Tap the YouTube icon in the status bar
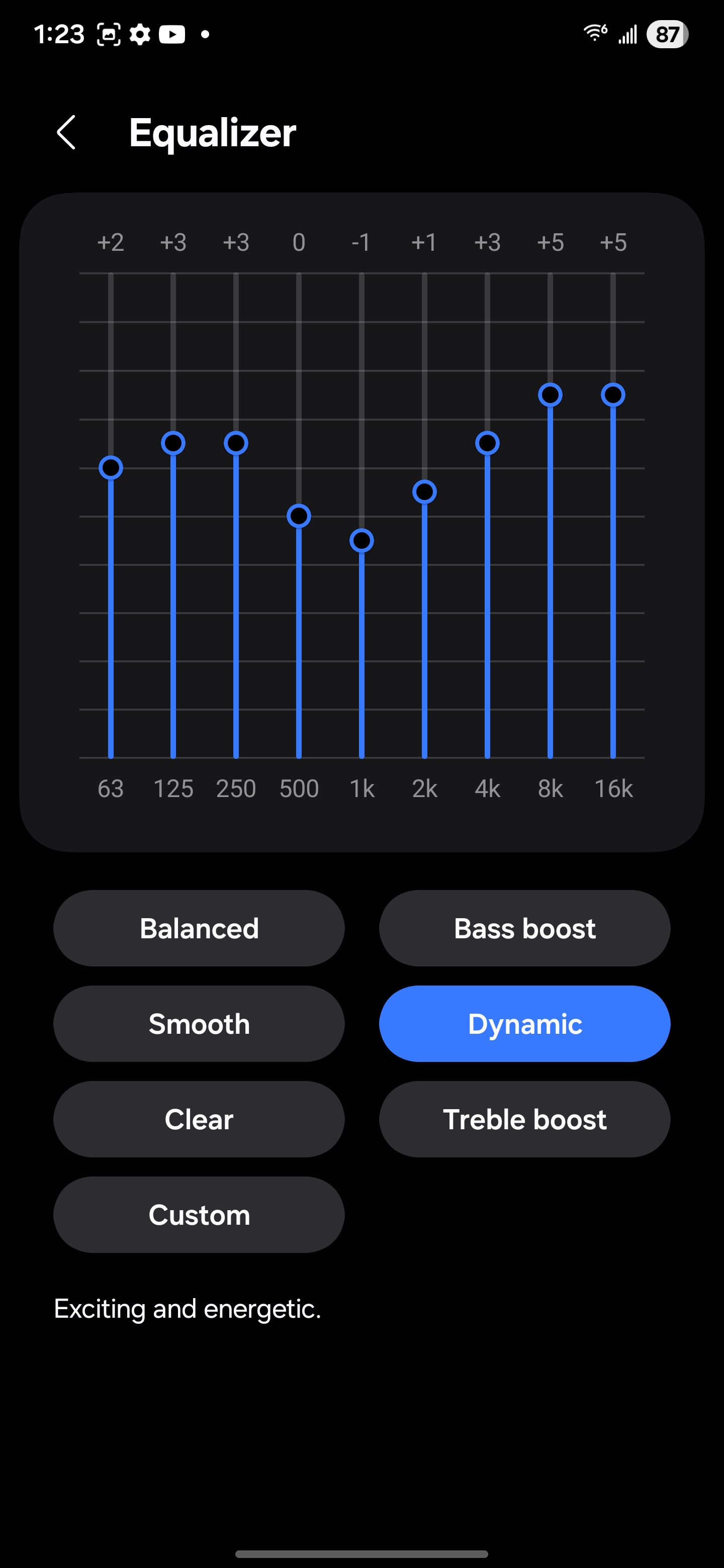 [x=172, y=35]
